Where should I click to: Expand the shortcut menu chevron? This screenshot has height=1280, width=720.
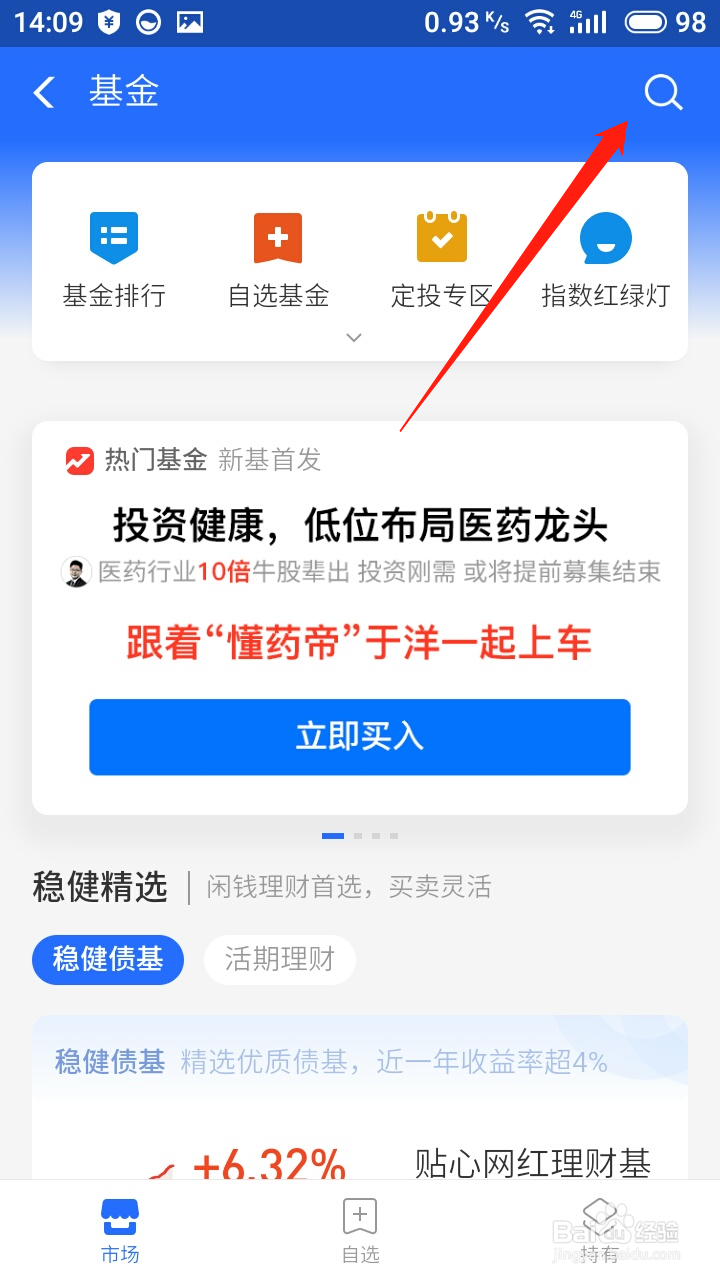click(354, 338)
